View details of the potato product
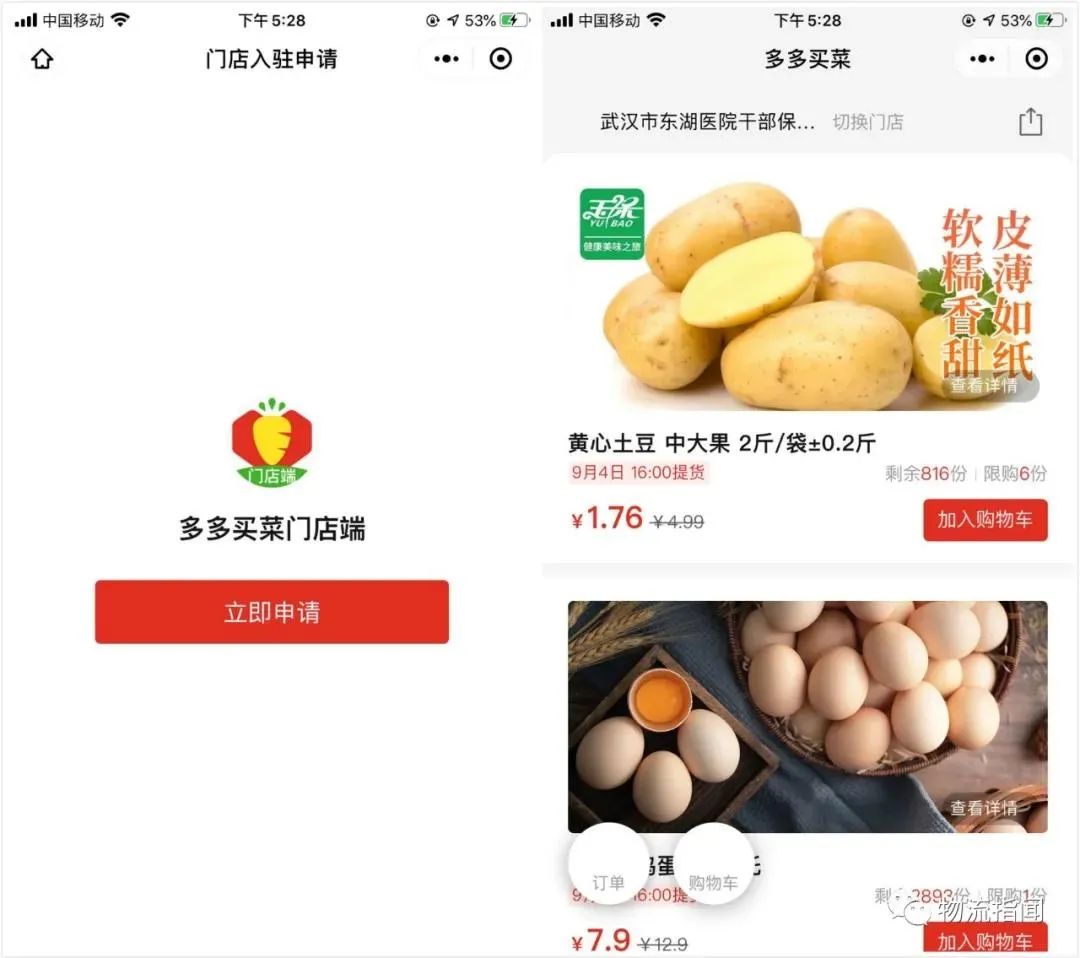This screenshot has height=958, width=1080. (x=984, y=385)
